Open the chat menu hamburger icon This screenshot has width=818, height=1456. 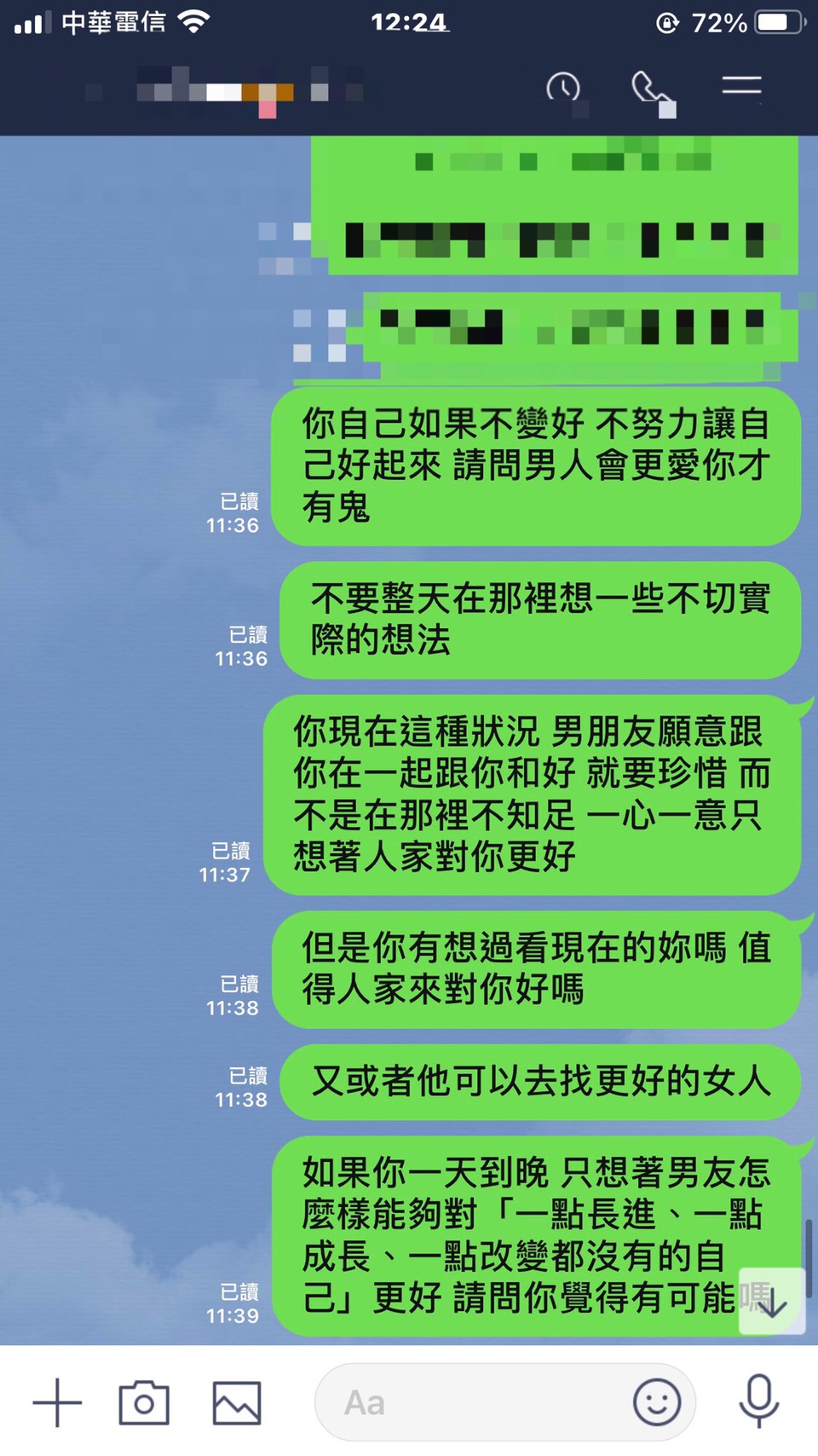tap(741, 85)
